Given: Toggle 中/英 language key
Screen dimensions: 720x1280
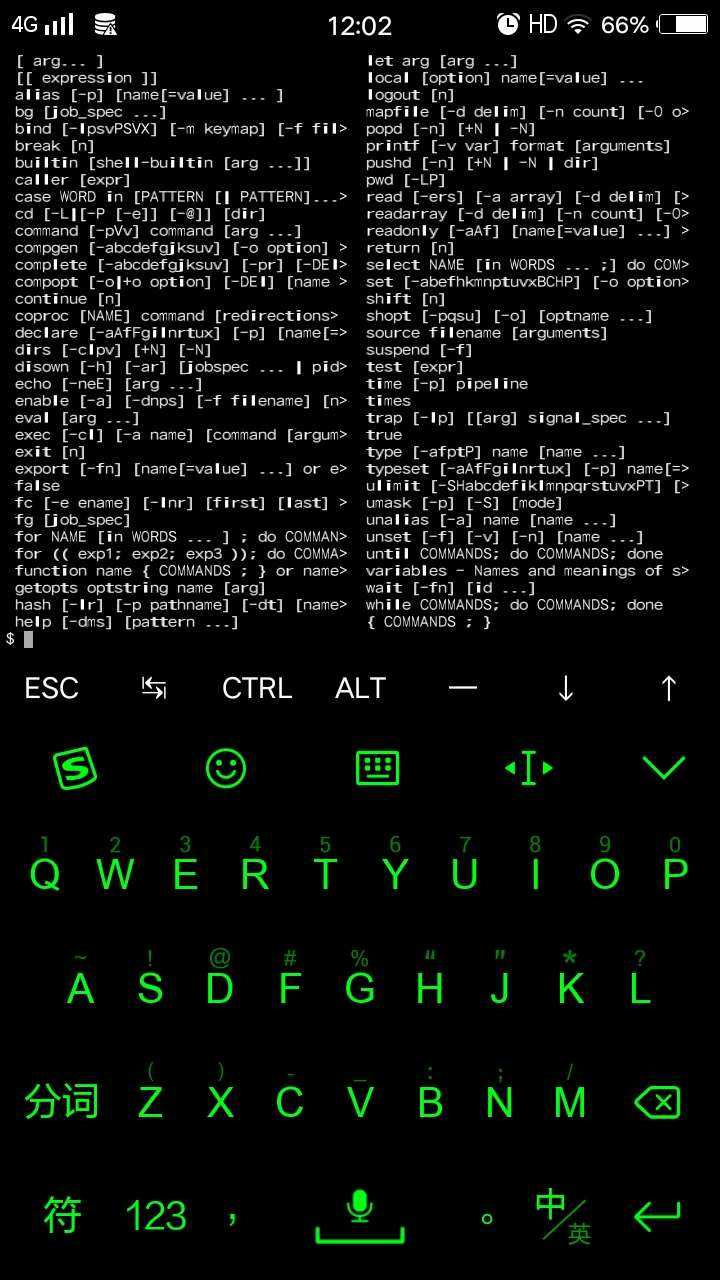Looking at the screenshot, I should pyautogui.click(x=560, y=1216).
